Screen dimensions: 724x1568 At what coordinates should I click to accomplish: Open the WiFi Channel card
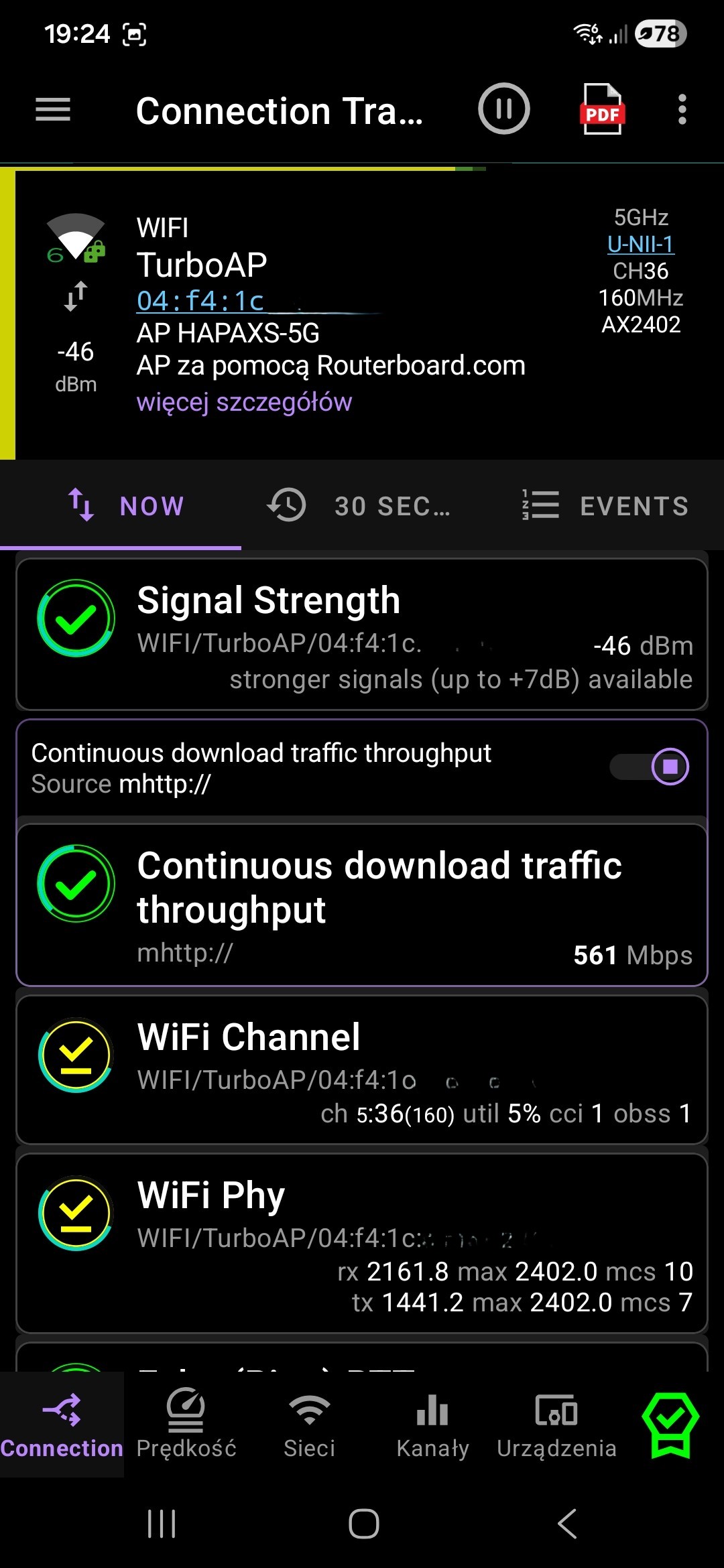[362, 1071]
